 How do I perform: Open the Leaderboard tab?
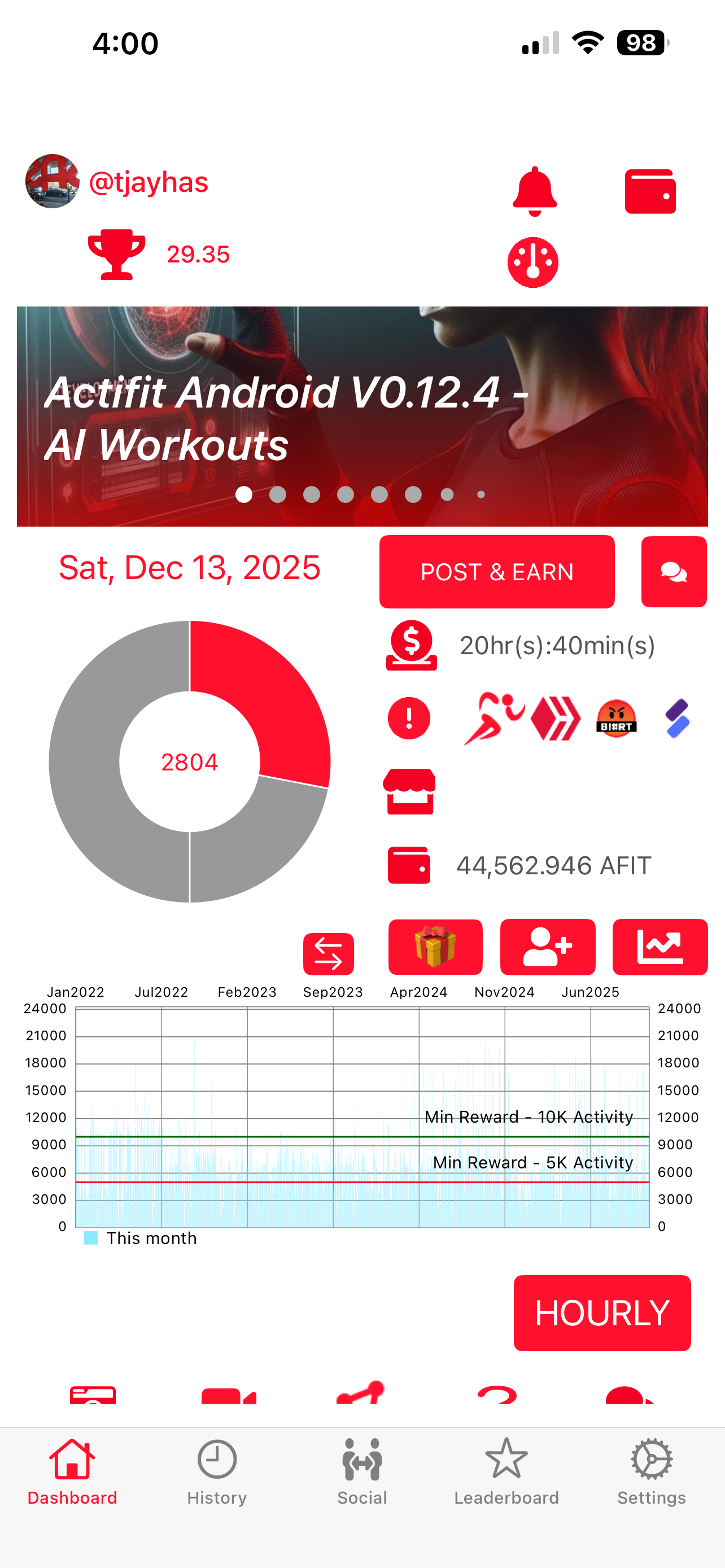pos(506,1472)
